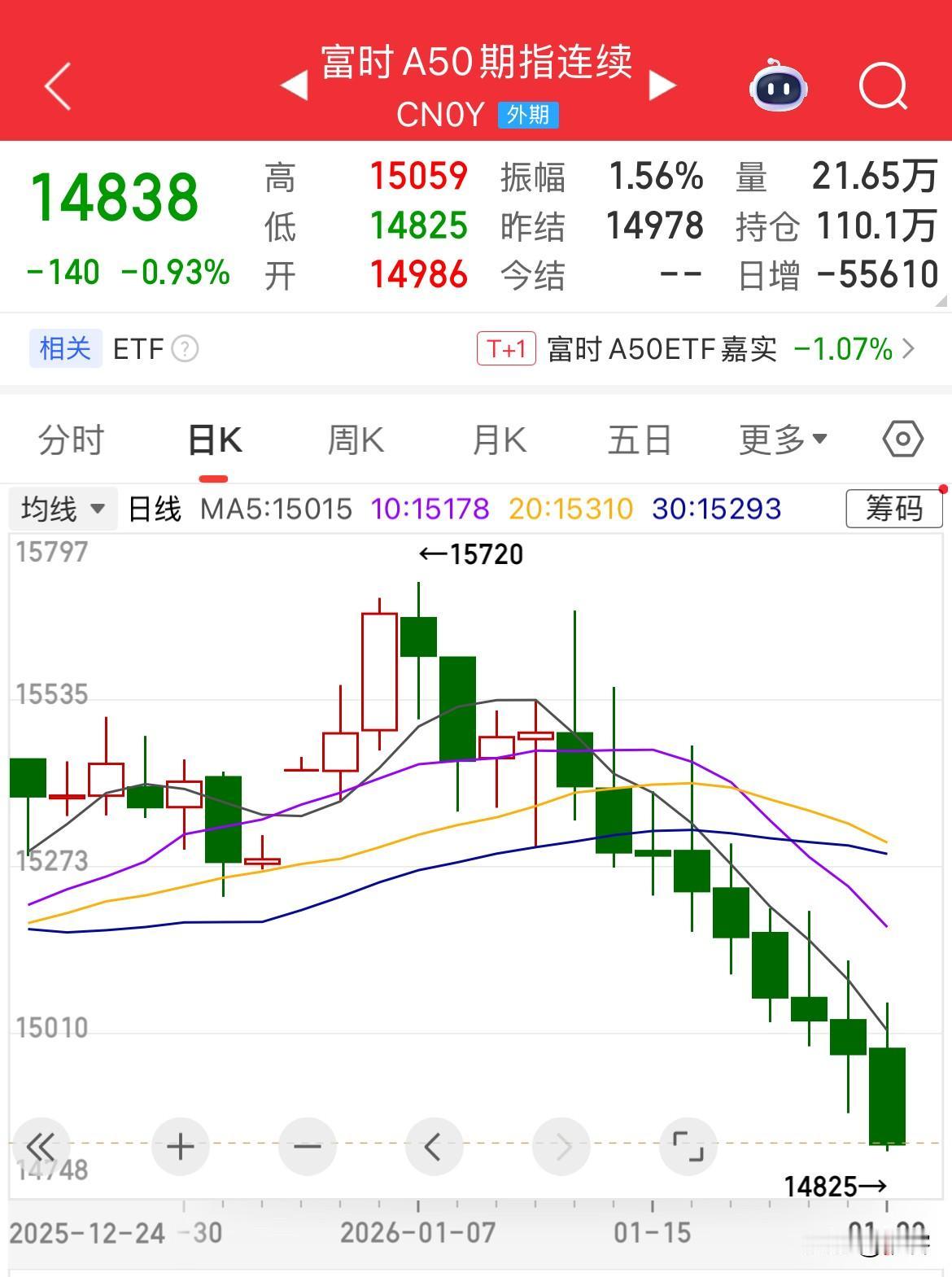The width and height of the screenshot is (952, 1277).
Task: Switch to the 周K chart tab
Action: [x=356, y=440]
